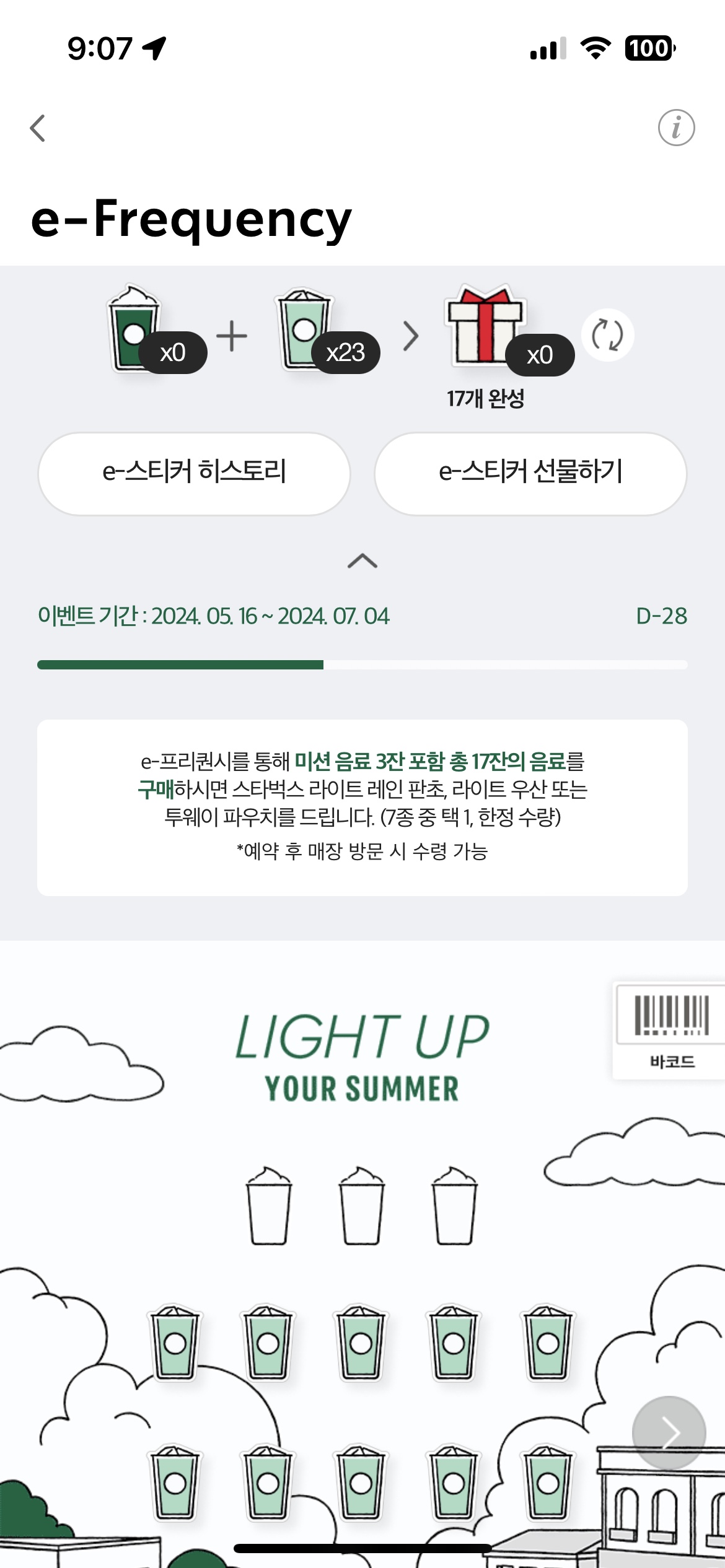Viewport: 725px width, 1568px height.
Task: Open the info icon at top right
Action: [676, 128]
